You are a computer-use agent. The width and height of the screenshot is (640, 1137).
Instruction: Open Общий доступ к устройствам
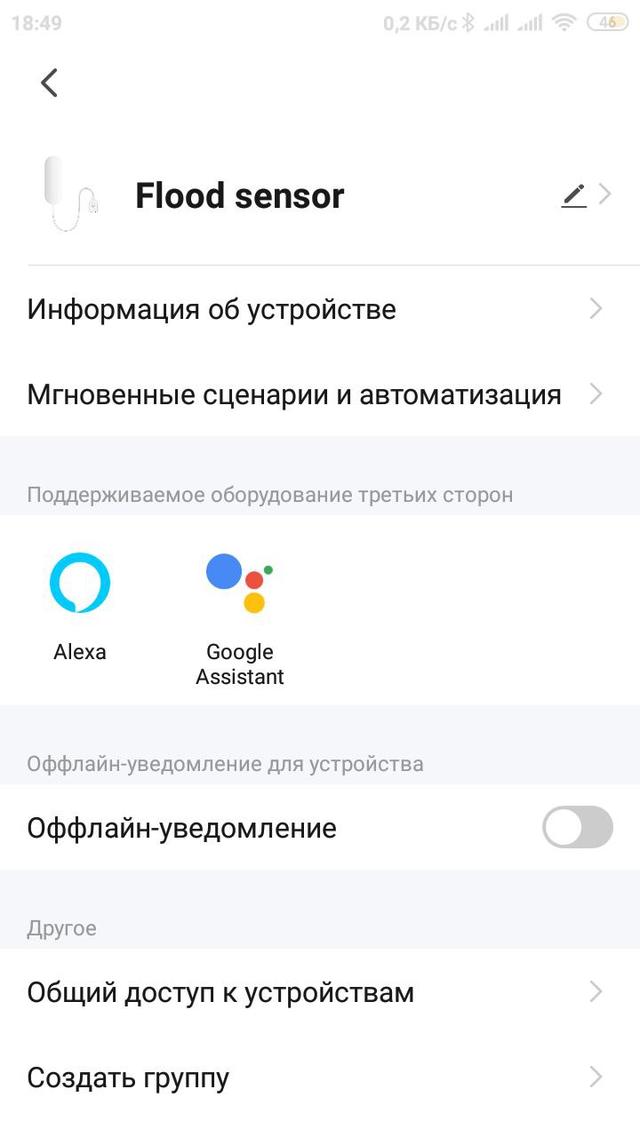(x=320, y=992)
